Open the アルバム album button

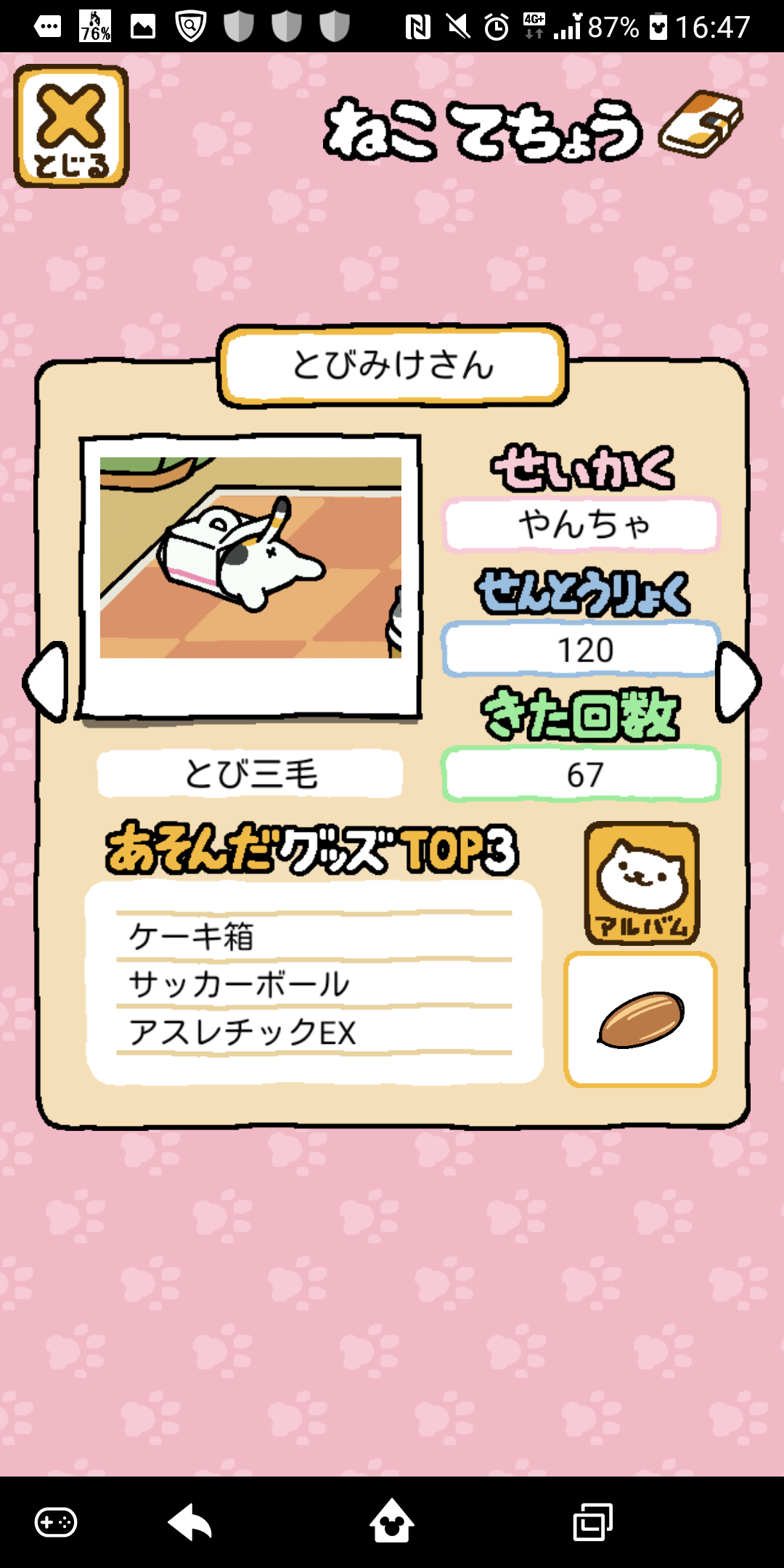[x=642, y=883]
